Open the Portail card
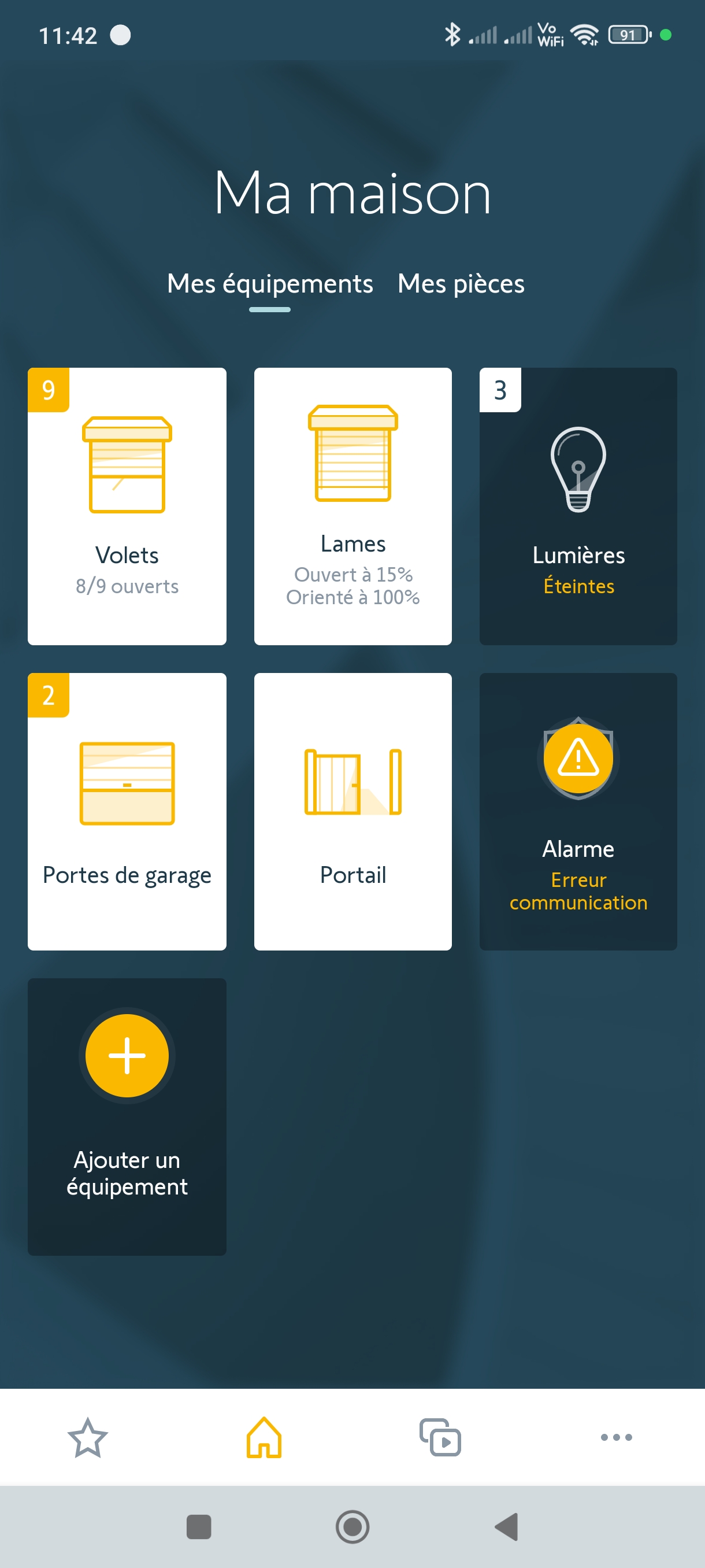Image resolution: width=705 pixels, height=1568 pixels. tap(353, 811)
